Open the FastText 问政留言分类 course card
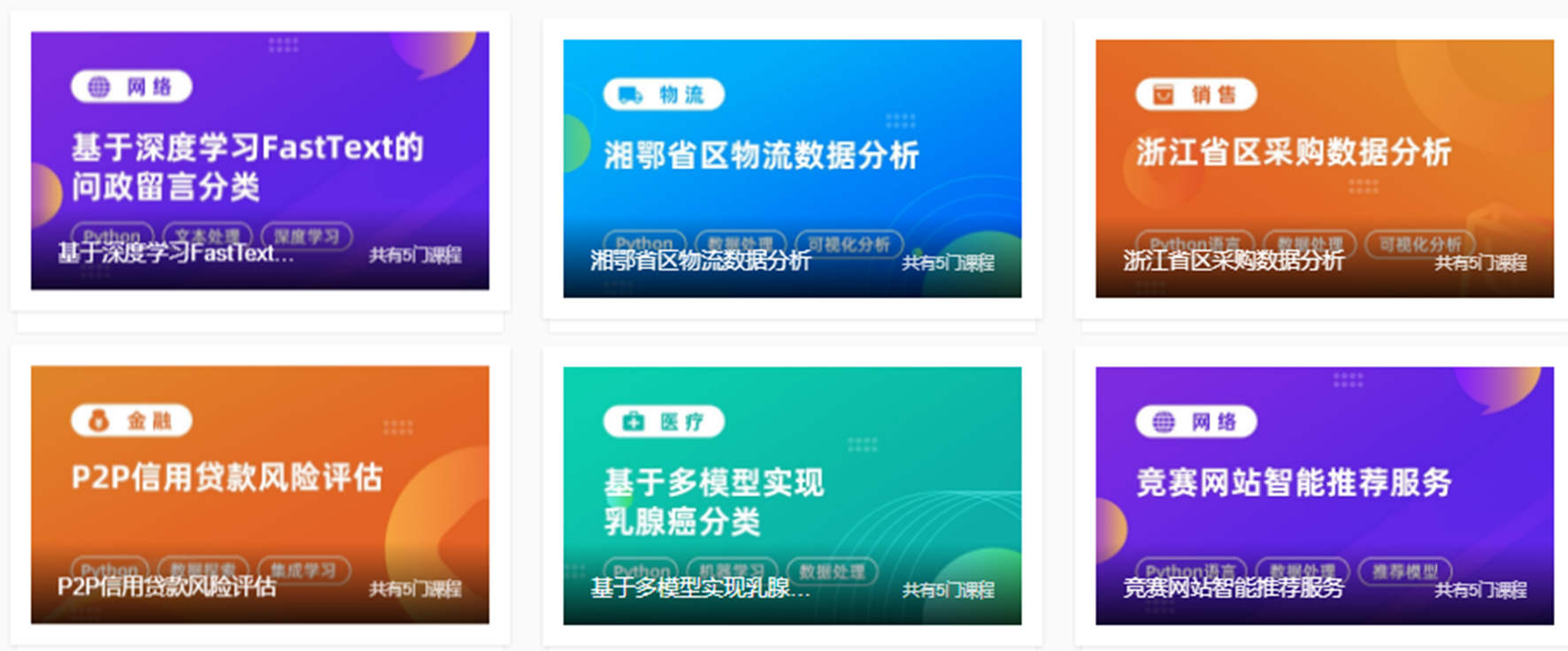Screen dimensions: 1568x651 (259, 161)
